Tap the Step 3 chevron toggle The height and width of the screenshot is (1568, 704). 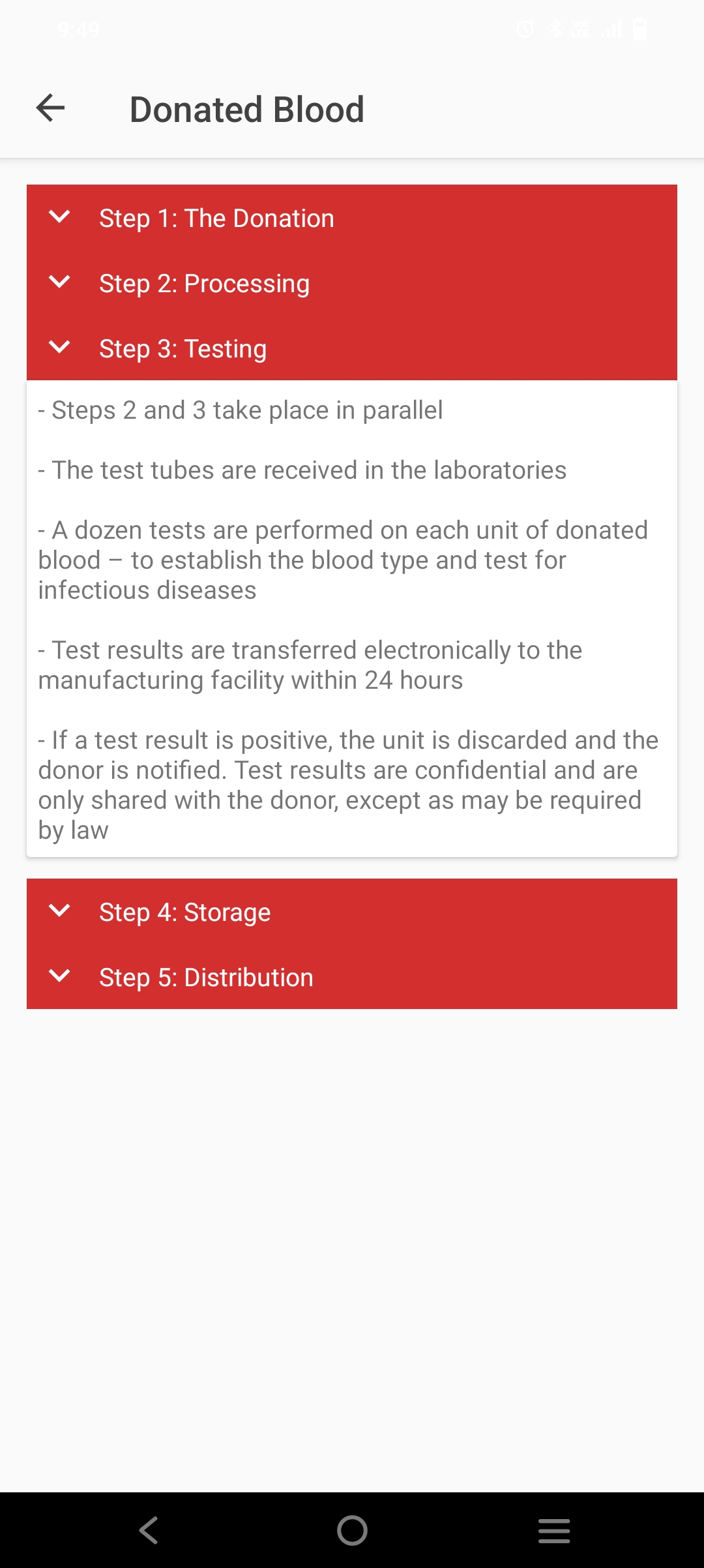59,348
